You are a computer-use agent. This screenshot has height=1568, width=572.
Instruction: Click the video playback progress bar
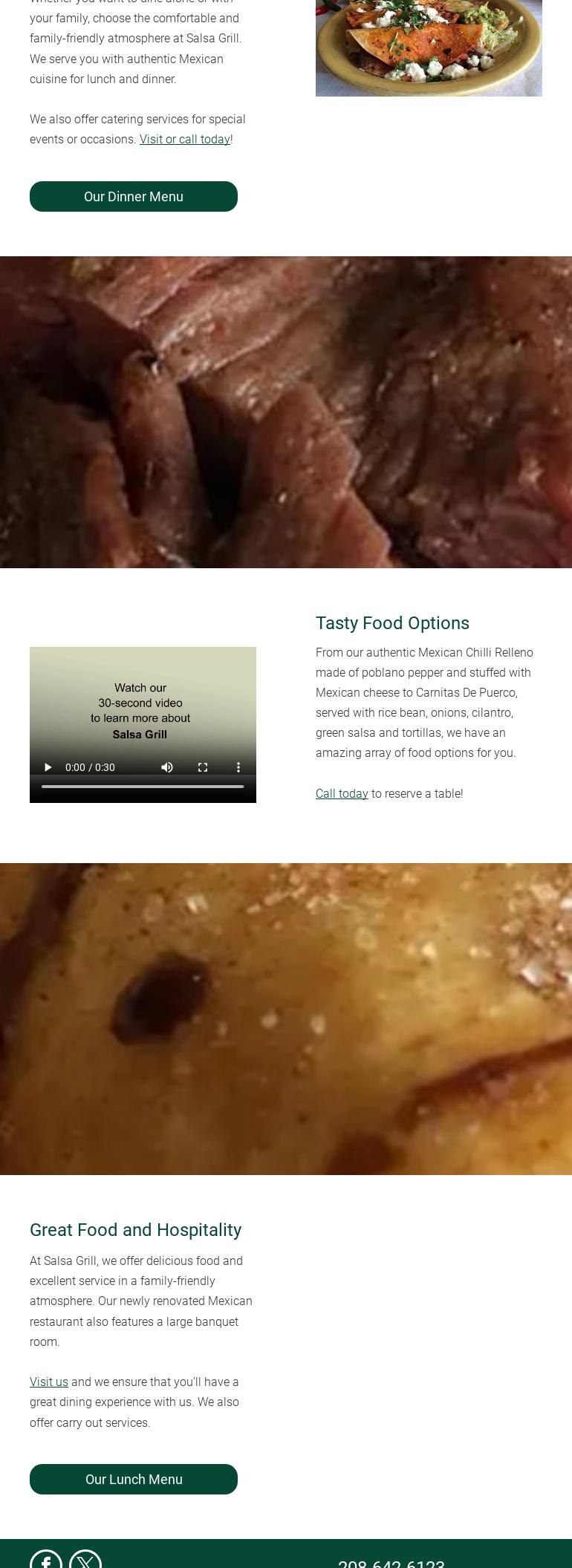pyautogui.click(x=143, y=786)
